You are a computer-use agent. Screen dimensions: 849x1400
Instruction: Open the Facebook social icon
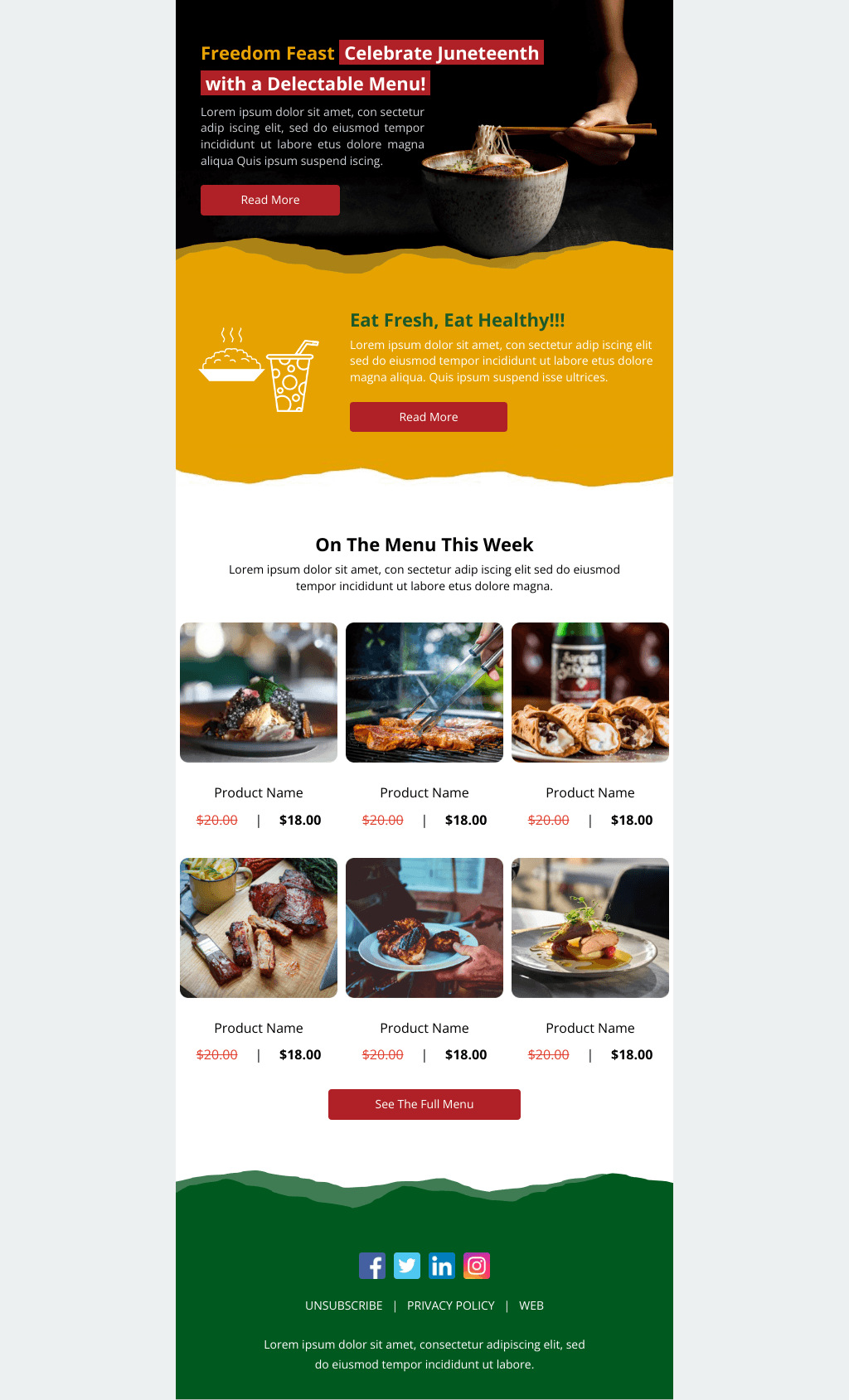tap(372, 1267)
